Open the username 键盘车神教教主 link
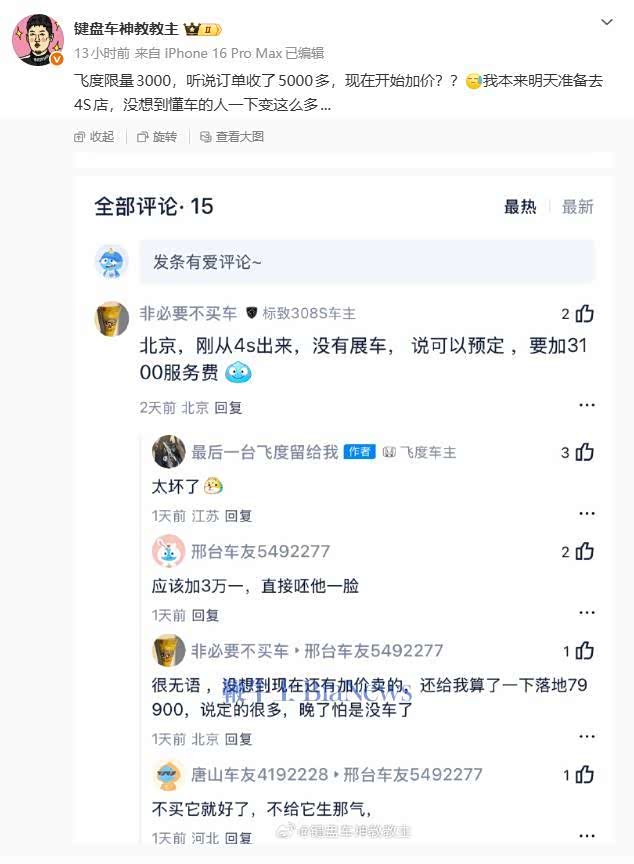 pos(125,28)
